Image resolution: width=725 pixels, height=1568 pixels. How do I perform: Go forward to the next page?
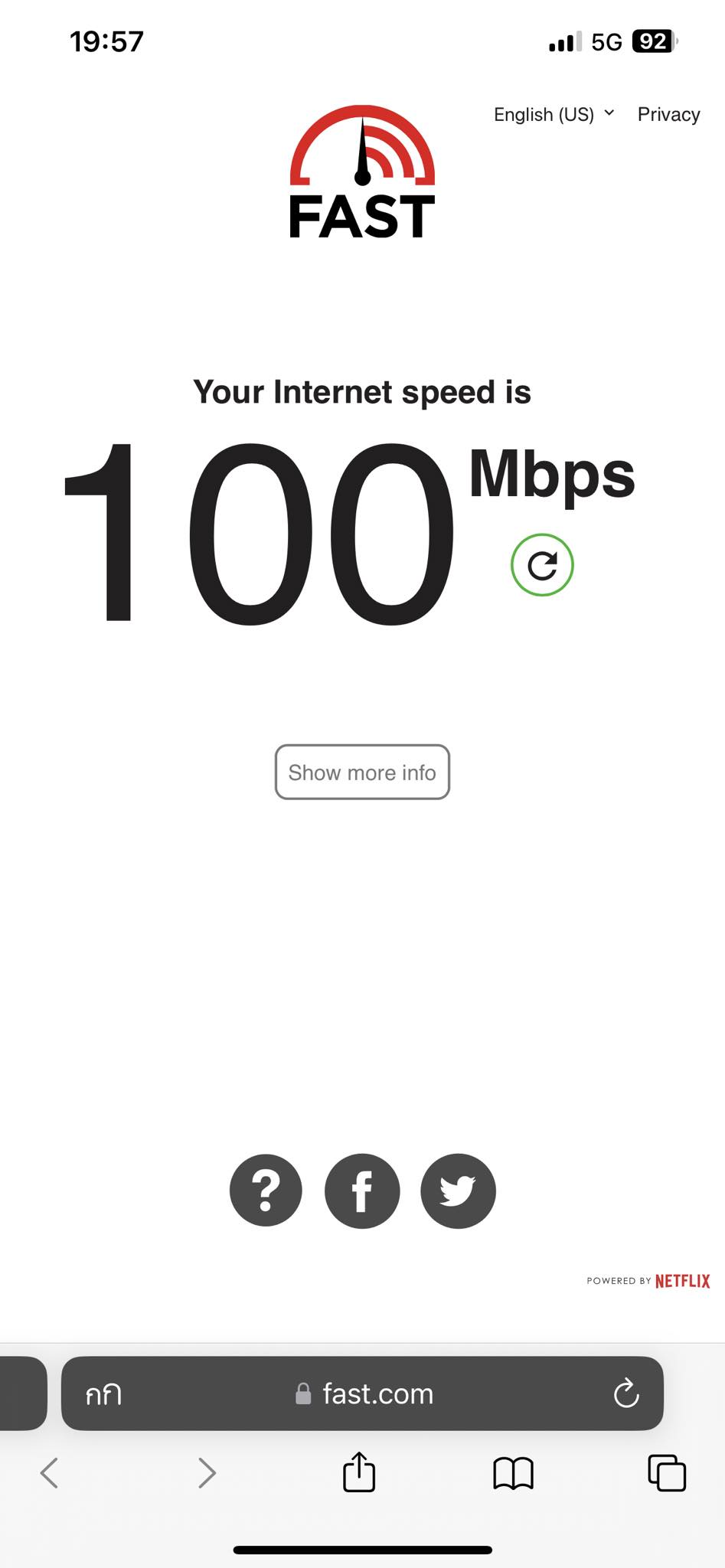(x=207, y=1472)
